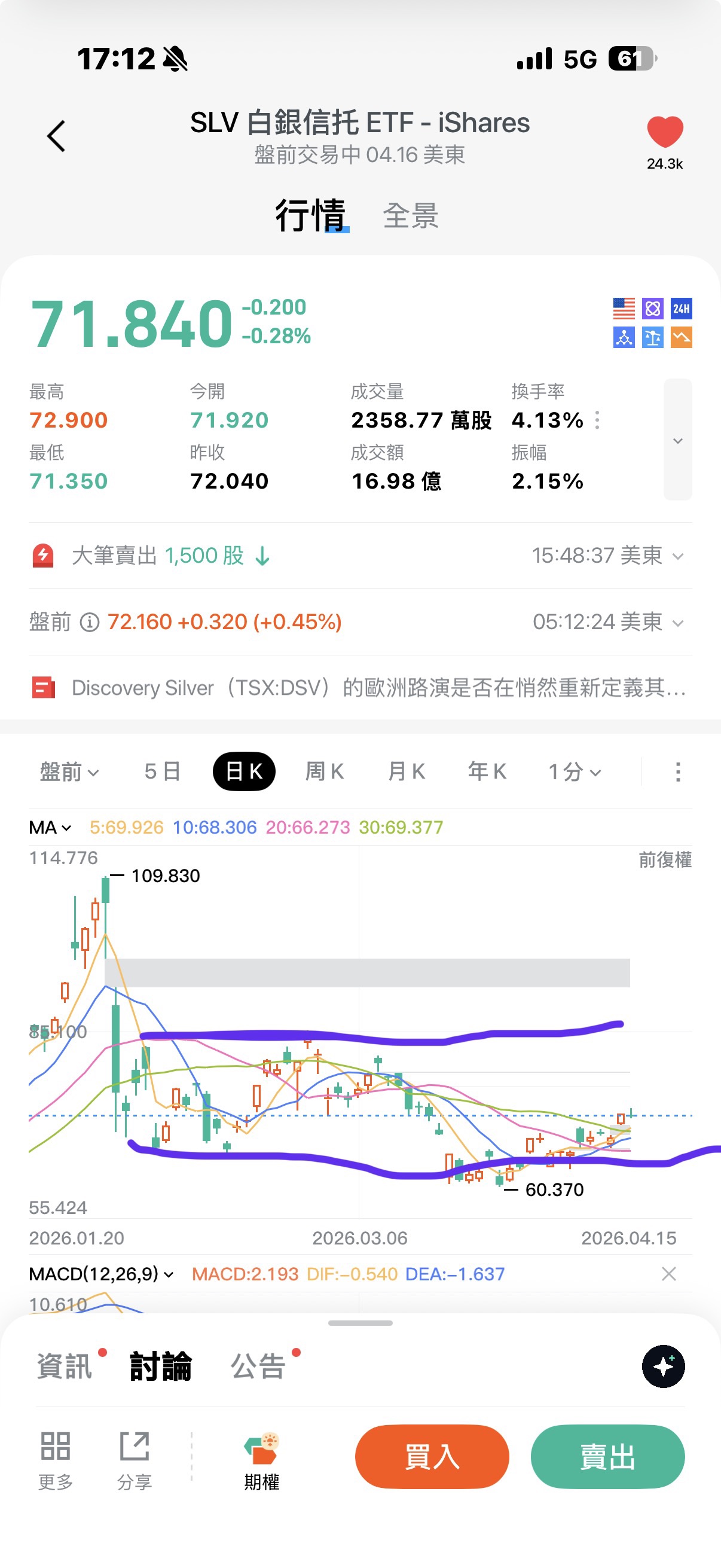Image resolution: width=721 pixels, height=1568 pixels.
Task: Open the chart settings overflow menu
Action: click(678, 772)
